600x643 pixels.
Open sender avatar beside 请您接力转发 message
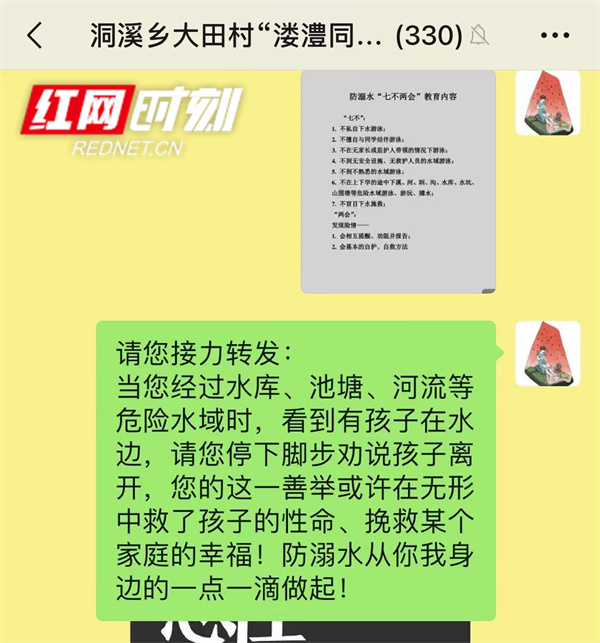pyautogui.click(x=547, y=354)
